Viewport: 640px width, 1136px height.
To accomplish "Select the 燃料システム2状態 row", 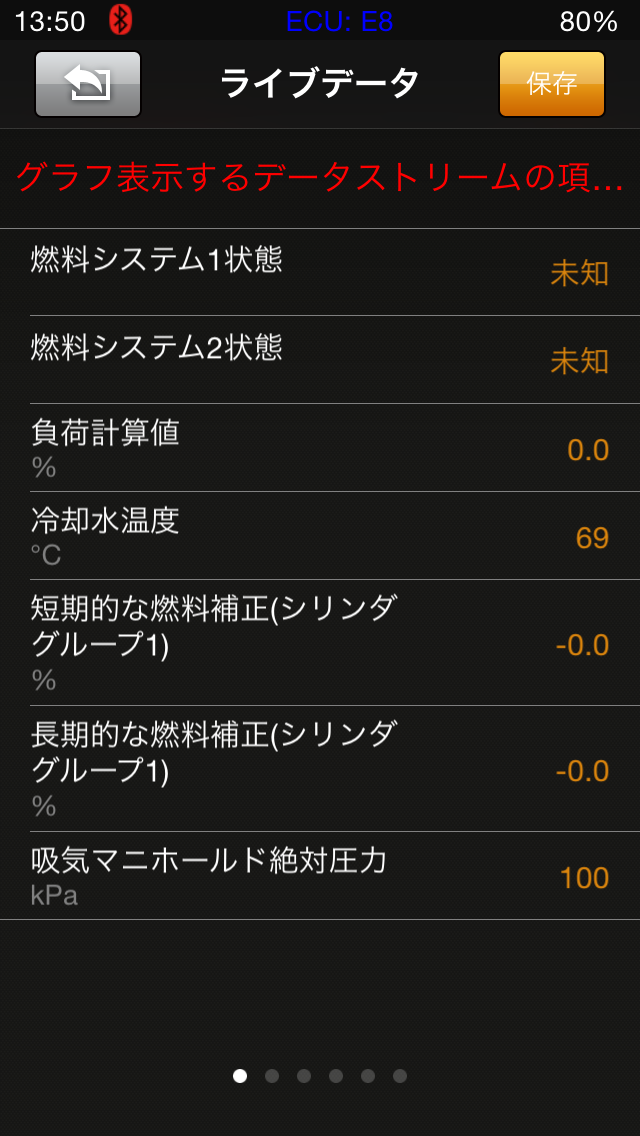I will (320, 360).
